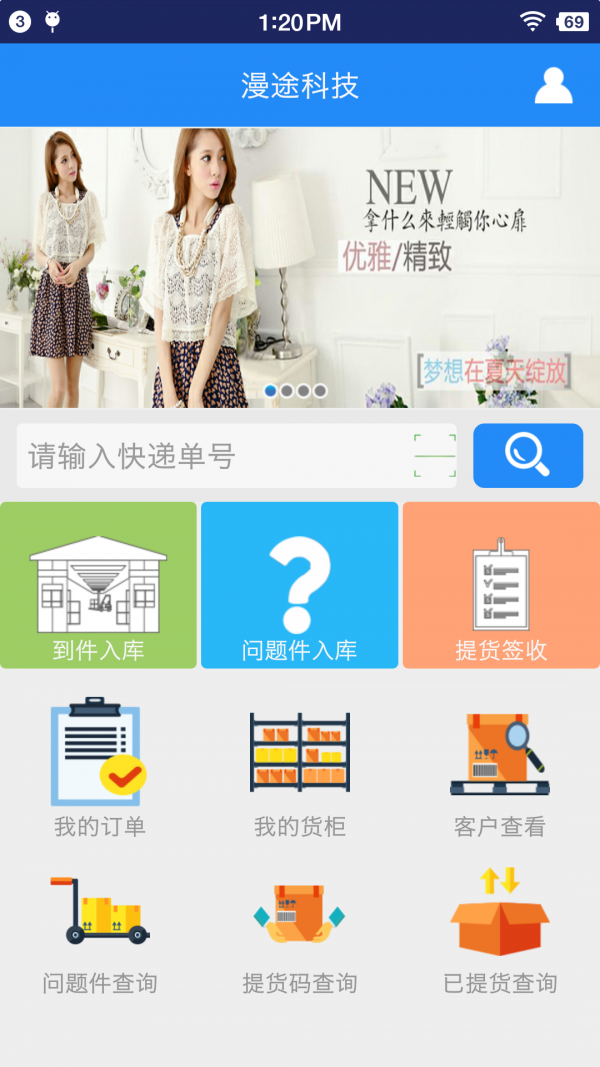Open 提货签收 tile
The width and height of the screenshot is (600, 1067).
[501, 585]
